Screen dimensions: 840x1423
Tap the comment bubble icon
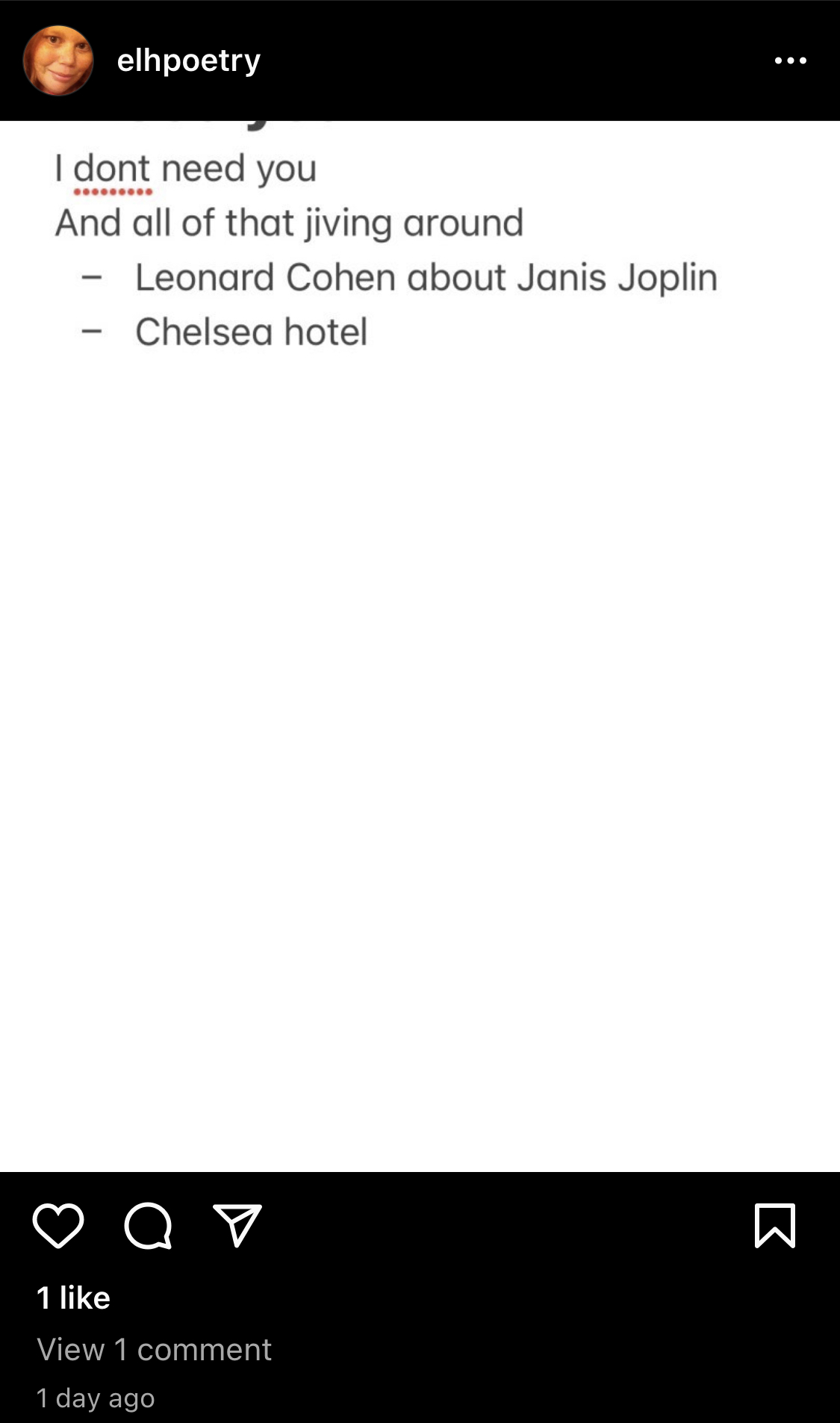(148, 1226)
